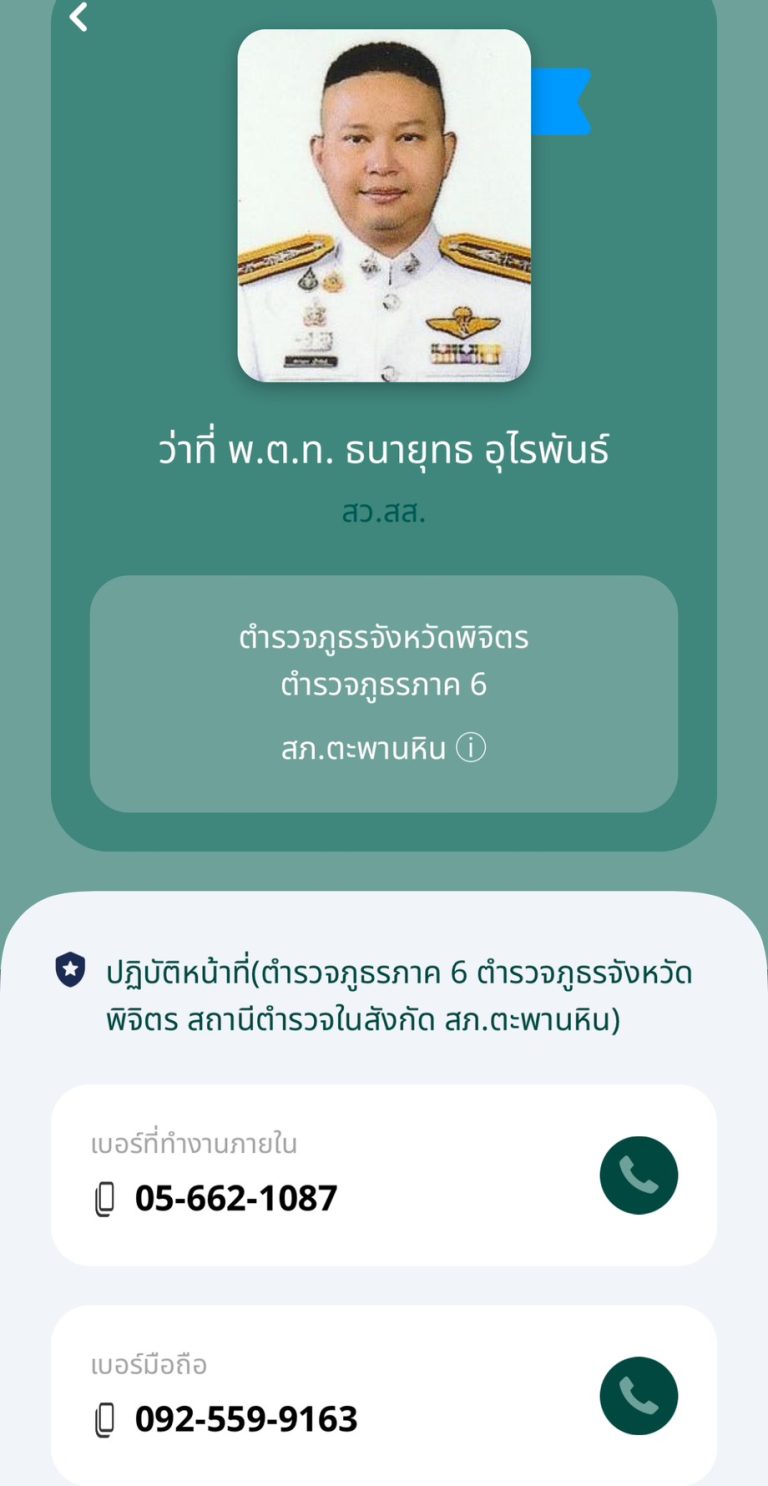The width and height of the screenshot is (768, 1486).
Task: Go back using the top-left arrow
Action: [79, 17]
